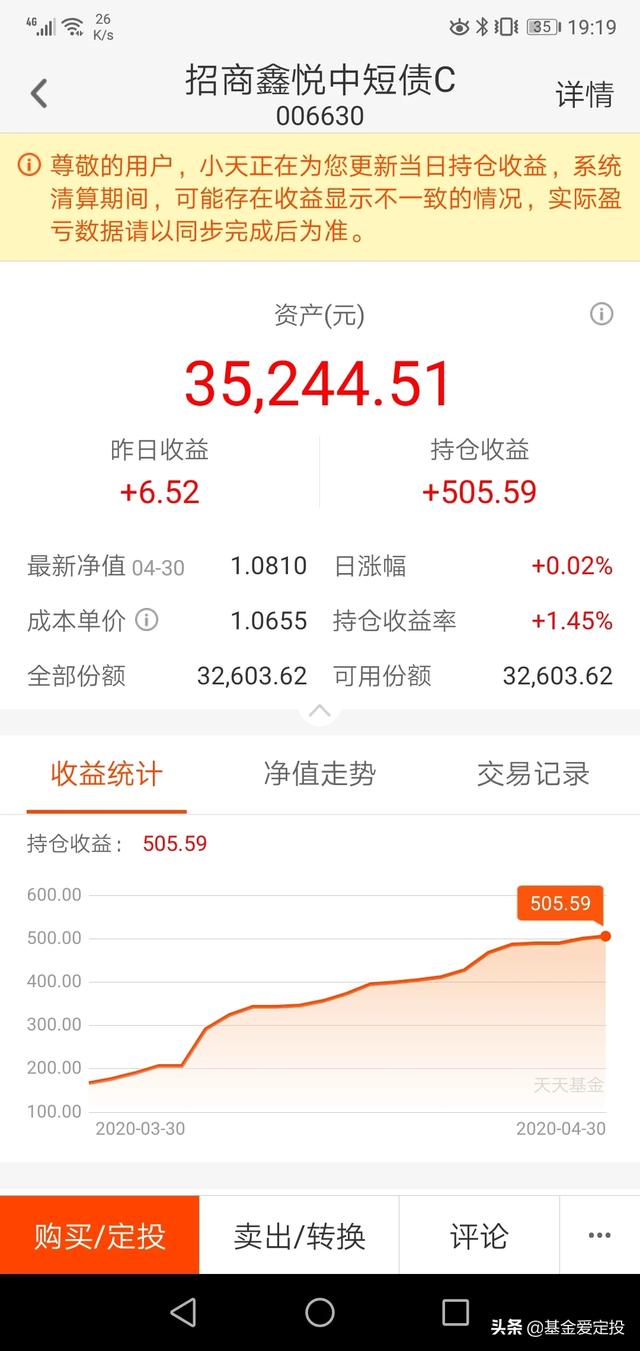Switch to the 交易记录 tab
The image size is (640, 1351).
[533, 774]
